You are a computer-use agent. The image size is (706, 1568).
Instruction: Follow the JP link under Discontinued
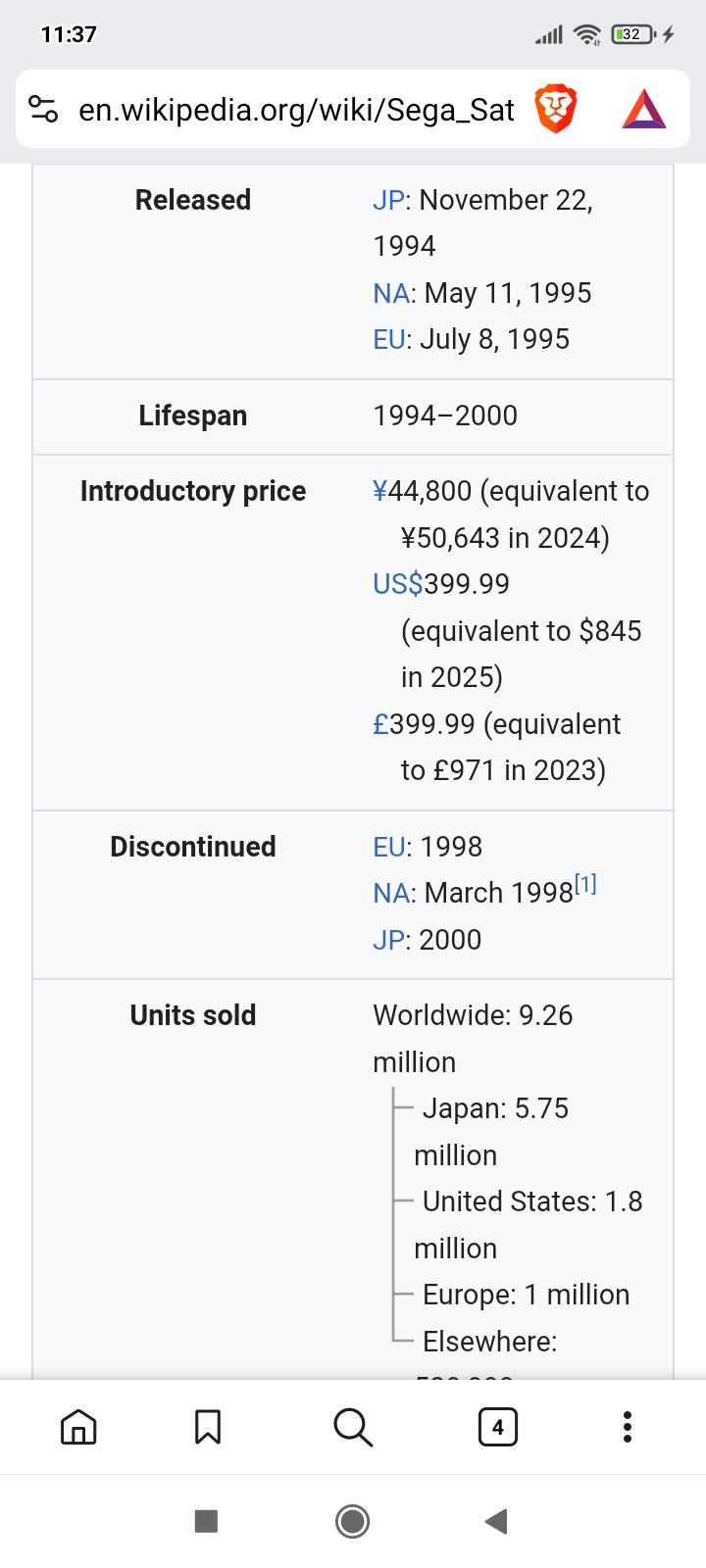(388, 940)
